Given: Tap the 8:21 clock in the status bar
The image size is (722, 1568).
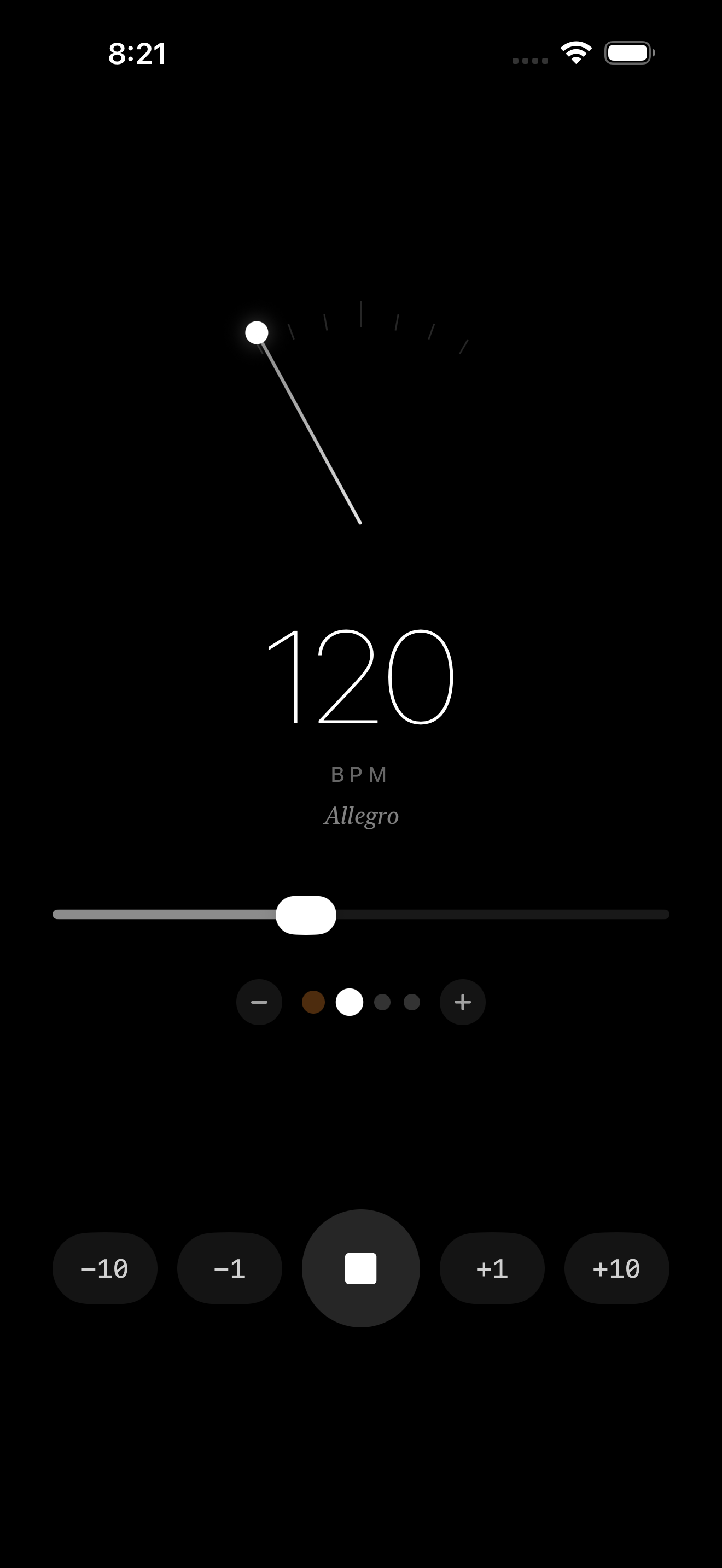Looking at the screenshot, I should coord(138,54).
